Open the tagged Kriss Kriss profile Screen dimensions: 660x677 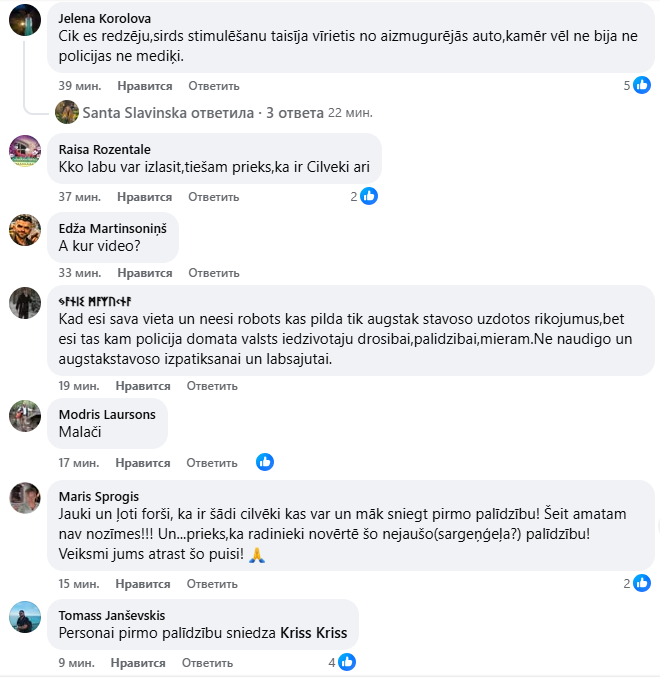(x=313, y=634)
